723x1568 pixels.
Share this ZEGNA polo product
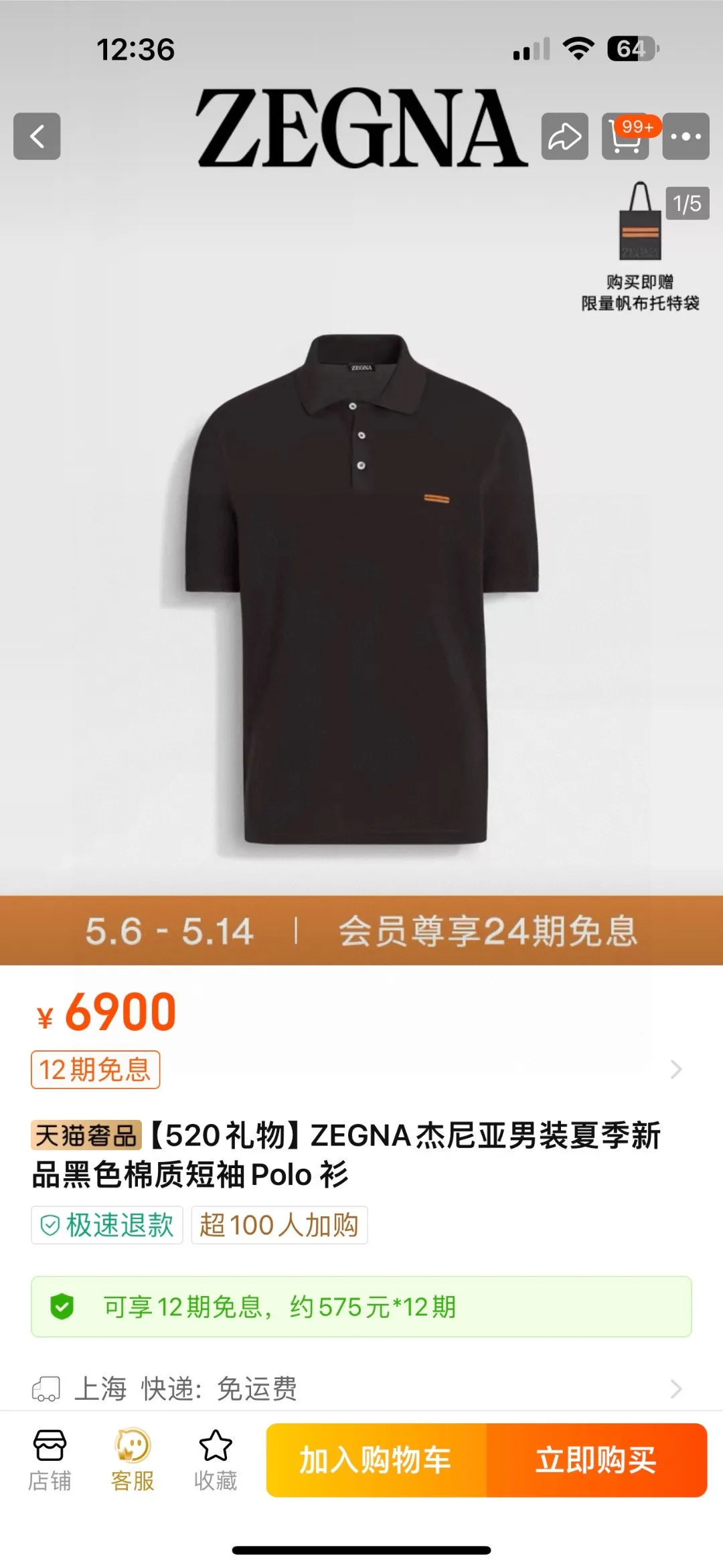coord(564,137)
